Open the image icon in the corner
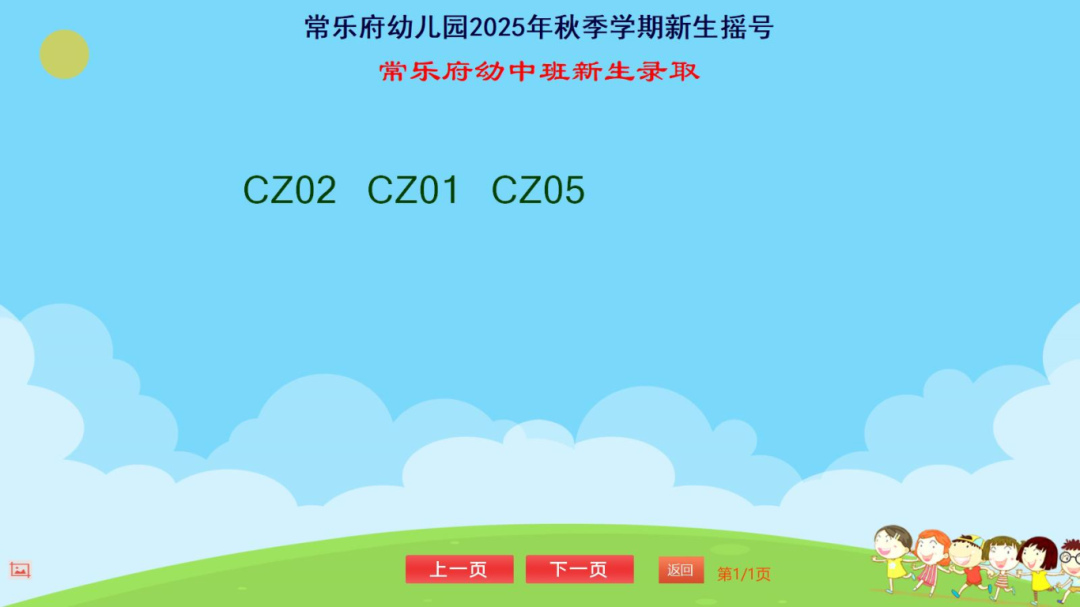Screen dimensions: 1080x607 (x=20, y=570)
